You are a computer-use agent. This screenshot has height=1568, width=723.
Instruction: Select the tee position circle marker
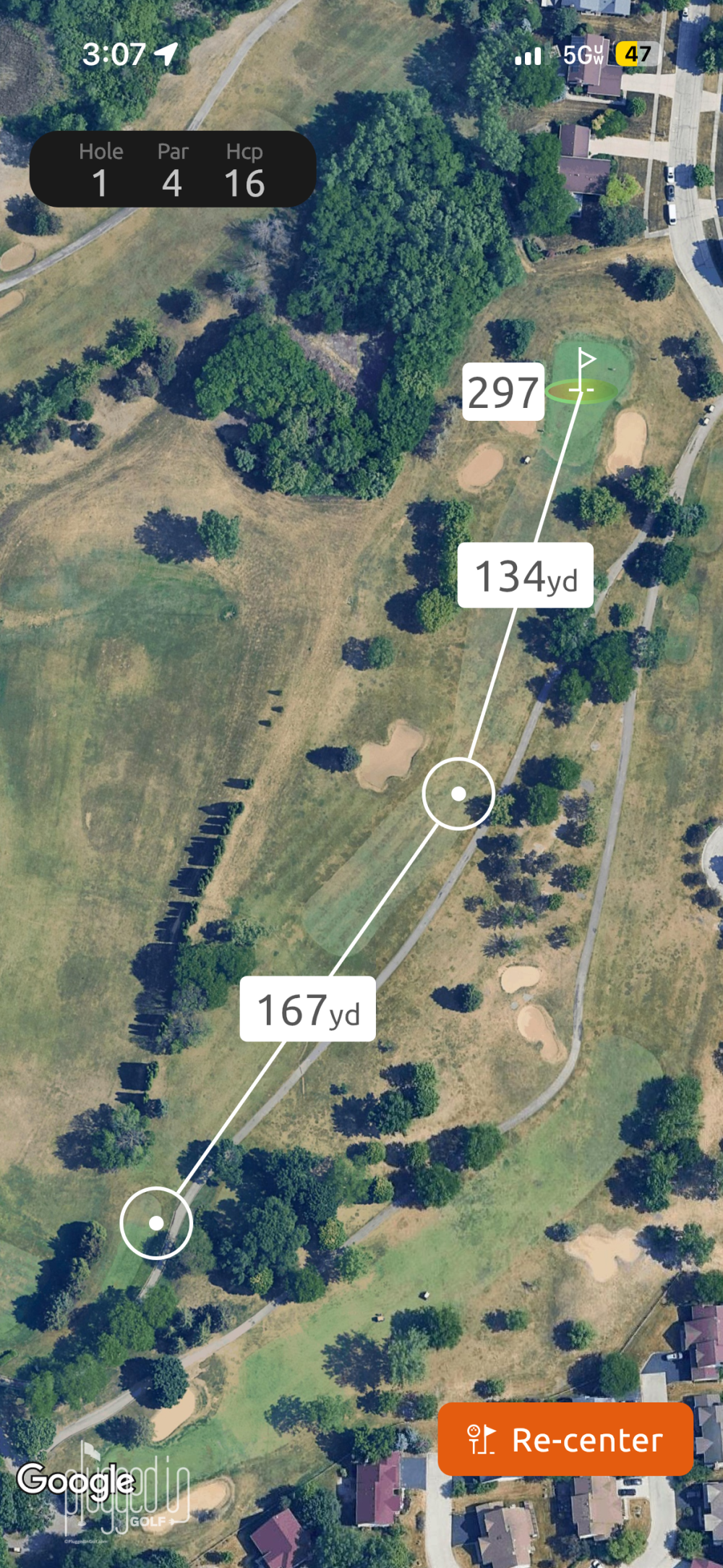[x=156, y=1223]
